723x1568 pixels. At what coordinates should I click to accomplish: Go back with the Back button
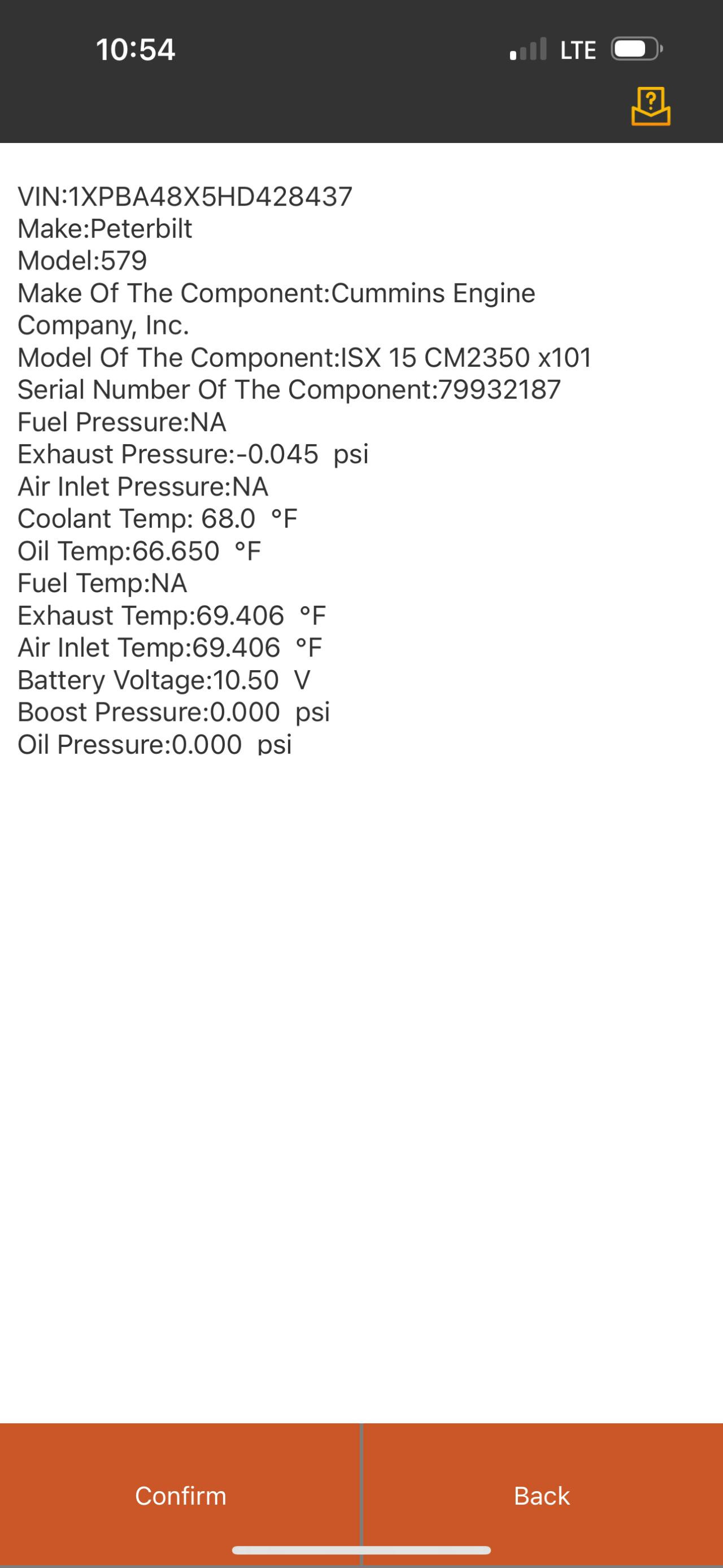542,1496
